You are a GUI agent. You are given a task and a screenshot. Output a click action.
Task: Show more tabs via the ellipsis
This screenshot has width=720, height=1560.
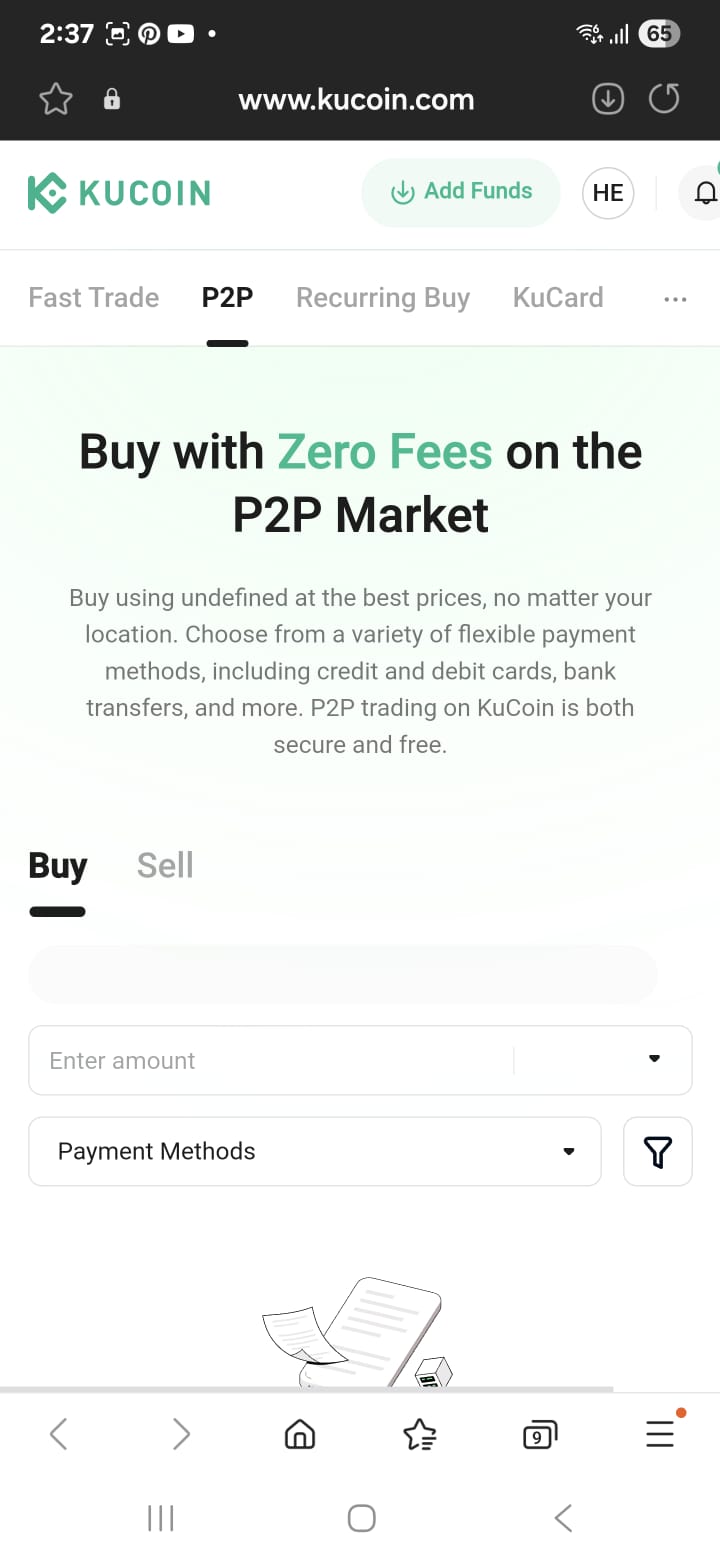[x=675, y=299]
